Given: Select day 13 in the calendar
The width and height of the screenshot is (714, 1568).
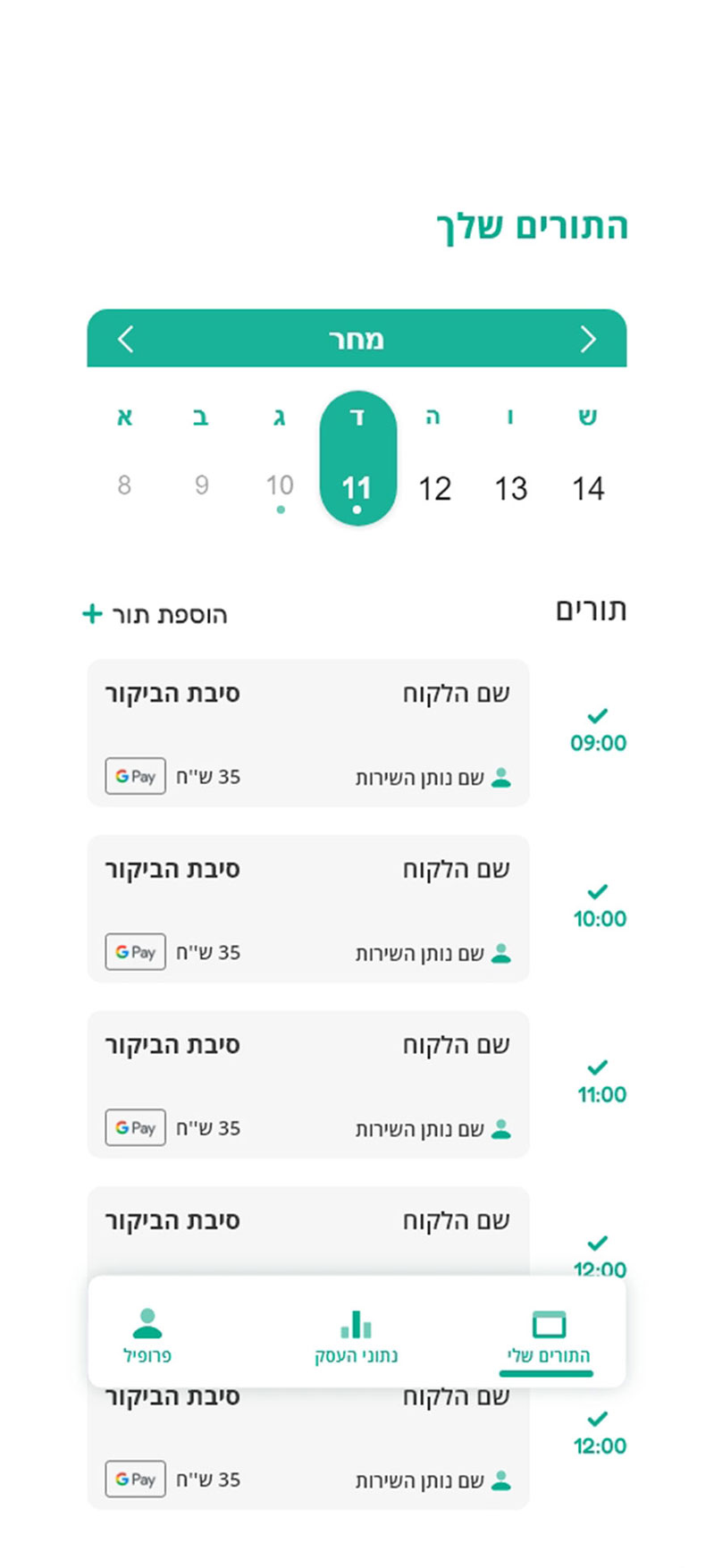Looking at the screenshot, I should coord(511,488).
